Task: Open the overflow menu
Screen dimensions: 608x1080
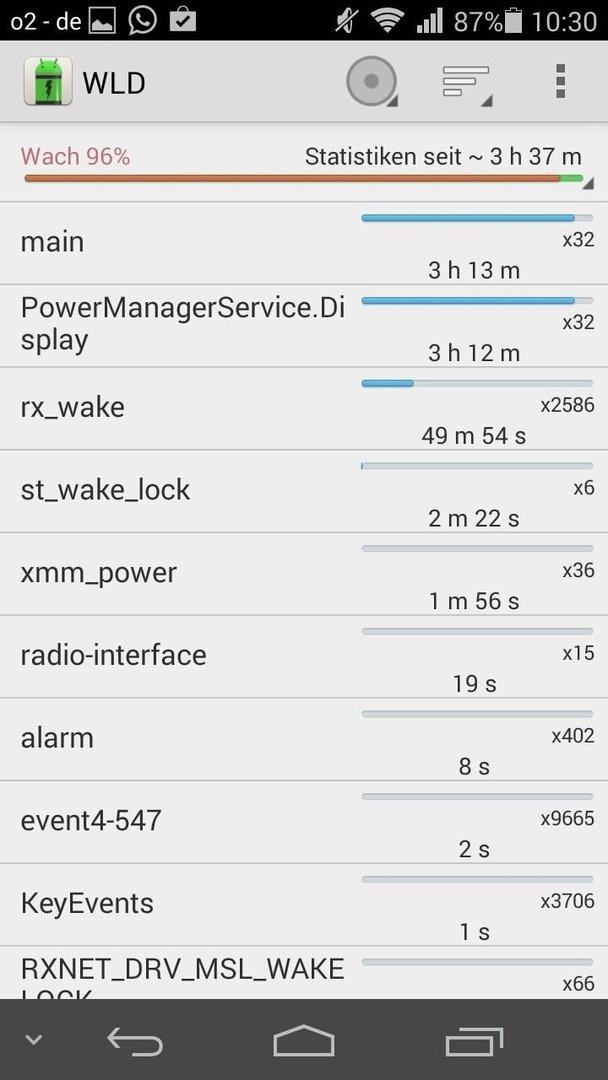Action: 560,82
